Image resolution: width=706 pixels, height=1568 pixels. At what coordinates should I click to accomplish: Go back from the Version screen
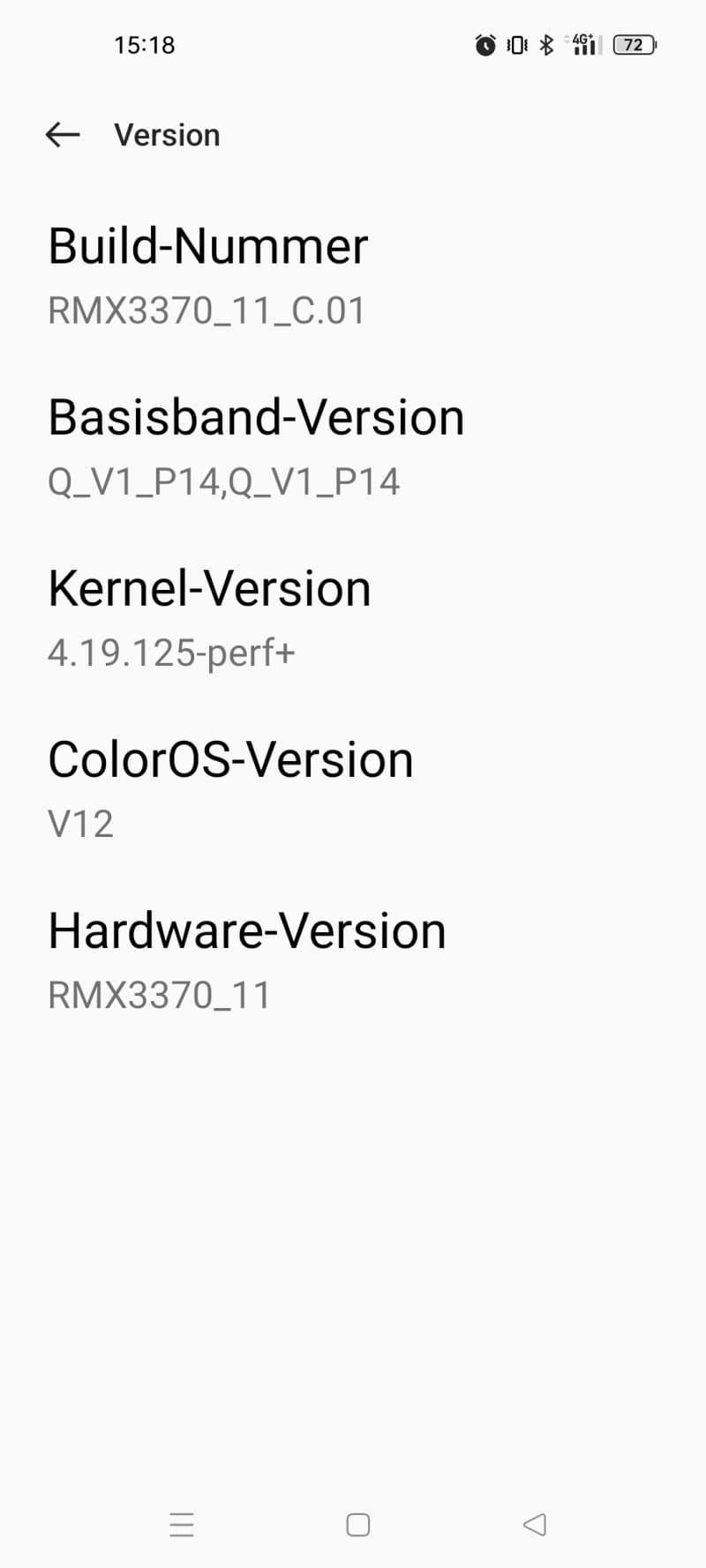[63, 135]
